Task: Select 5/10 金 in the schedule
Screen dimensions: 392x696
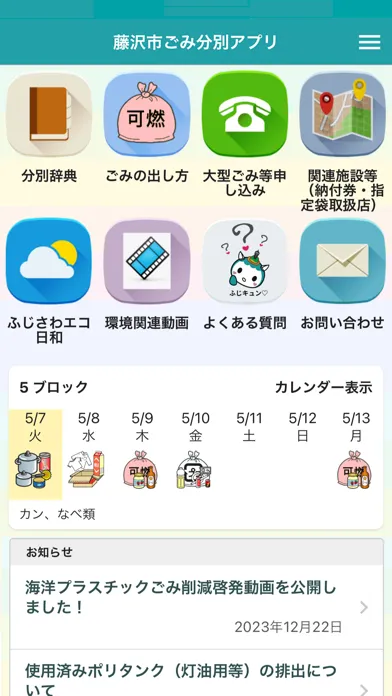Action: coord(195,454)
